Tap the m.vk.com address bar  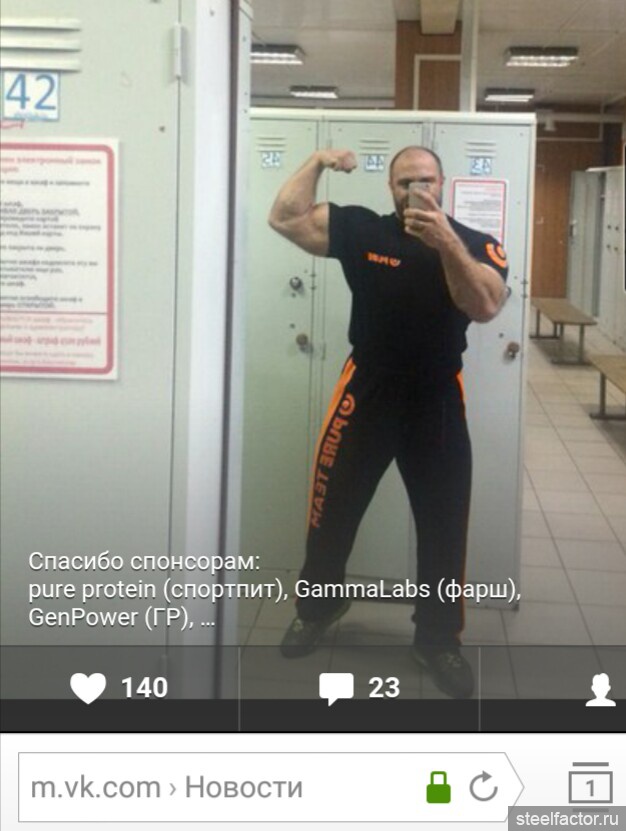tap(220, 787)
